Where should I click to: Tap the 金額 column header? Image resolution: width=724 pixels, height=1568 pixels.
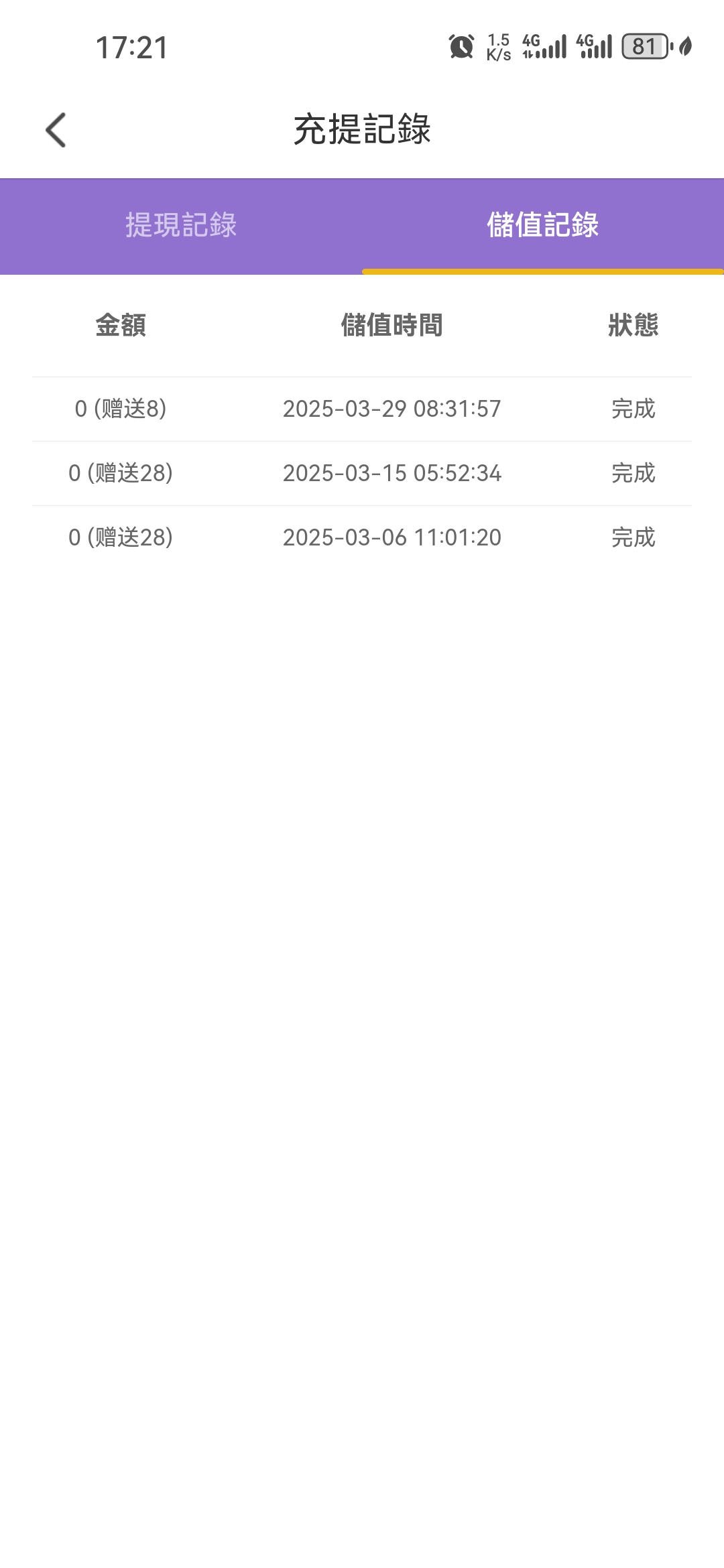point(121,326)
